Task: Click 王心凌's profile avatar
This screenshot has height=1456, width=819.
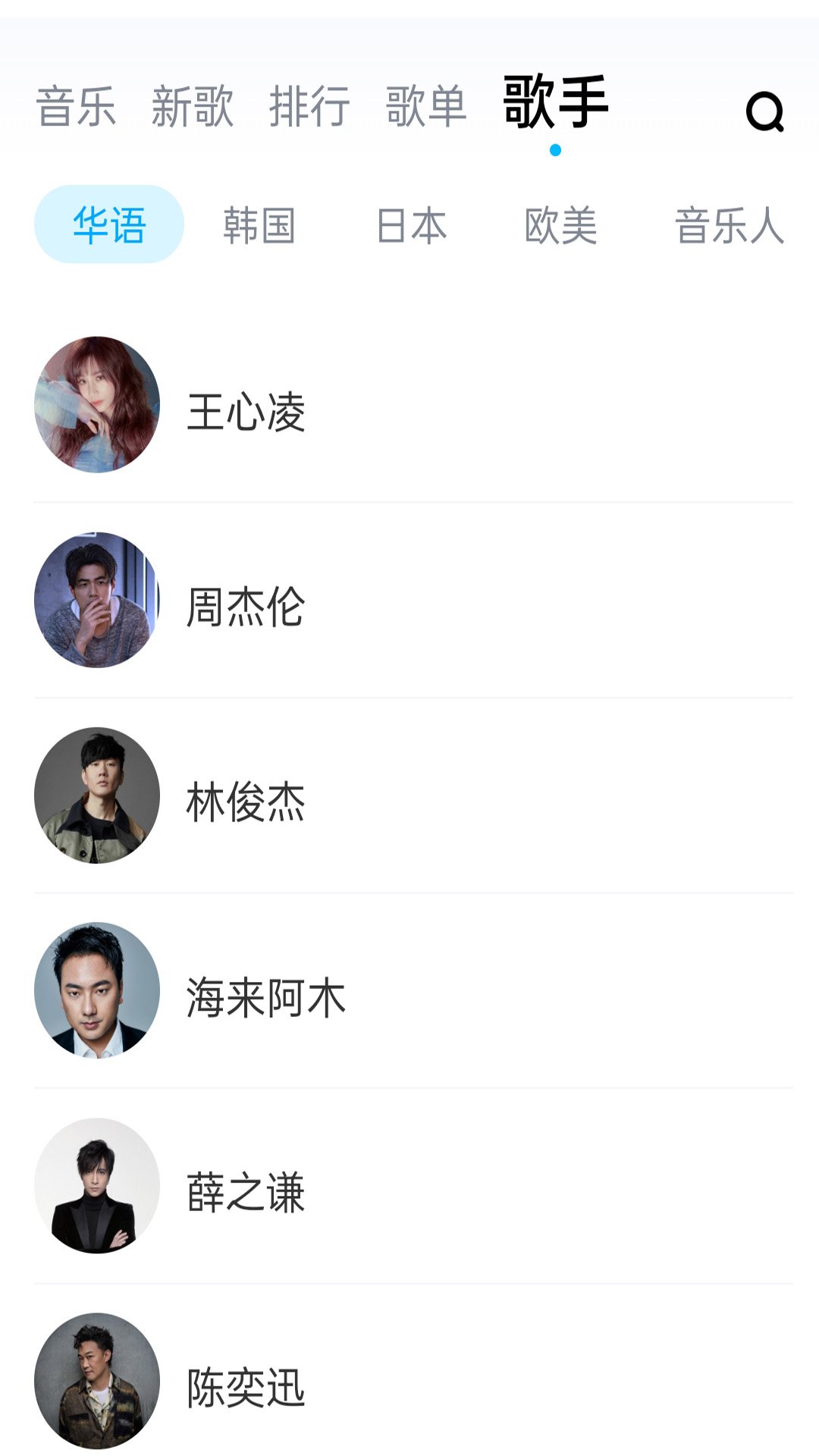Action: tap(99, 406)
